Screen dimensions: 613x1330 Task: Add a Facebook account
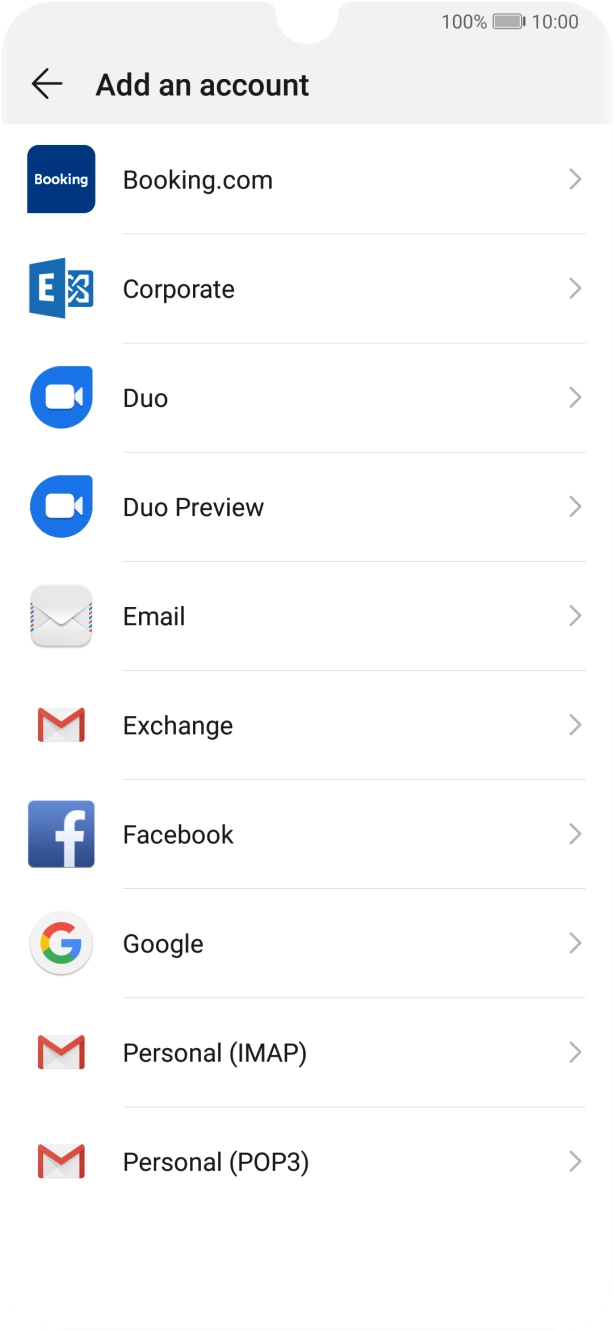click(x=178, y=834)
